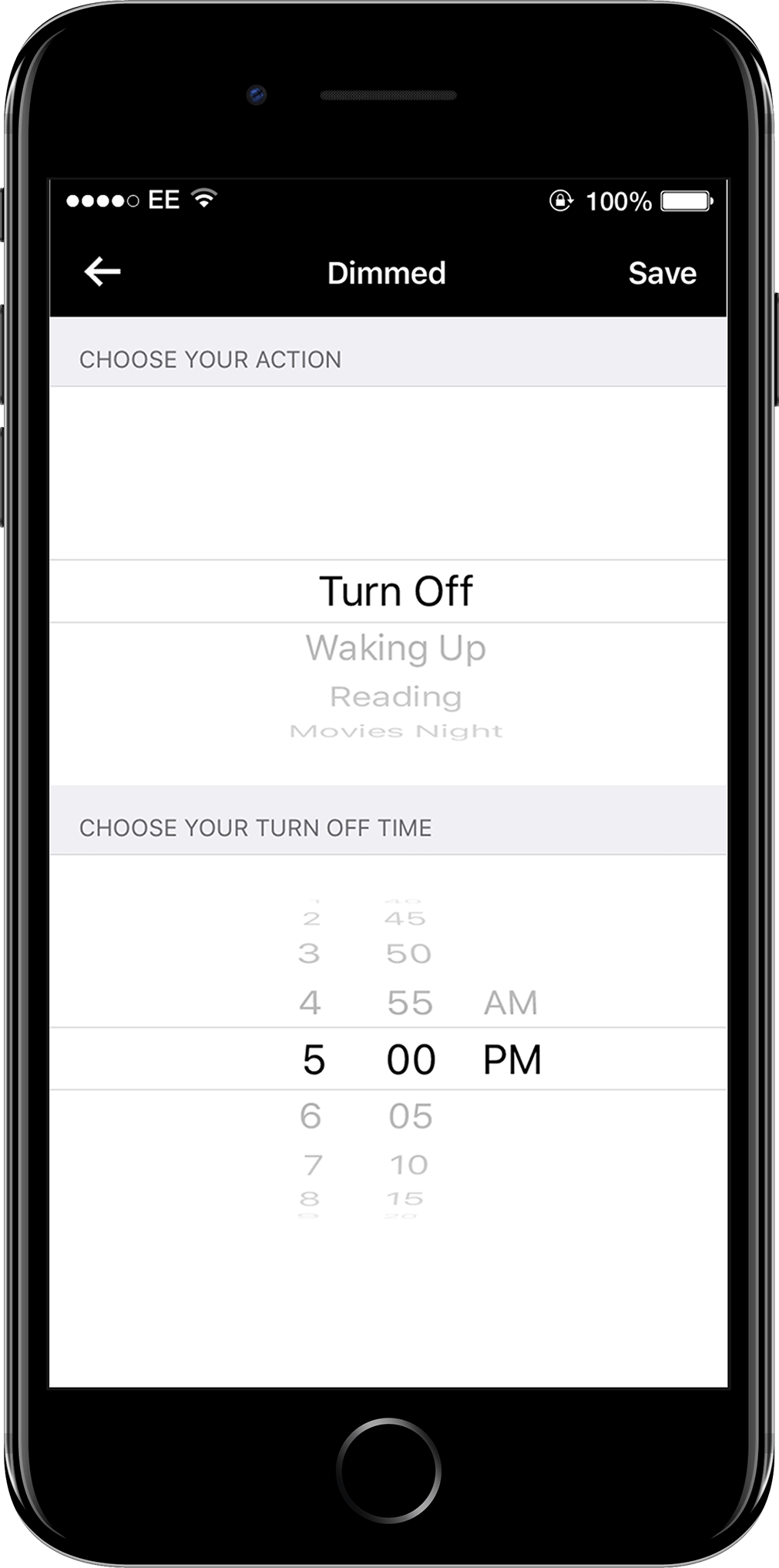This screenshot has width=779, height=1568.
Task: Select hour 4 in time picker
Action: pos(310,1003)
